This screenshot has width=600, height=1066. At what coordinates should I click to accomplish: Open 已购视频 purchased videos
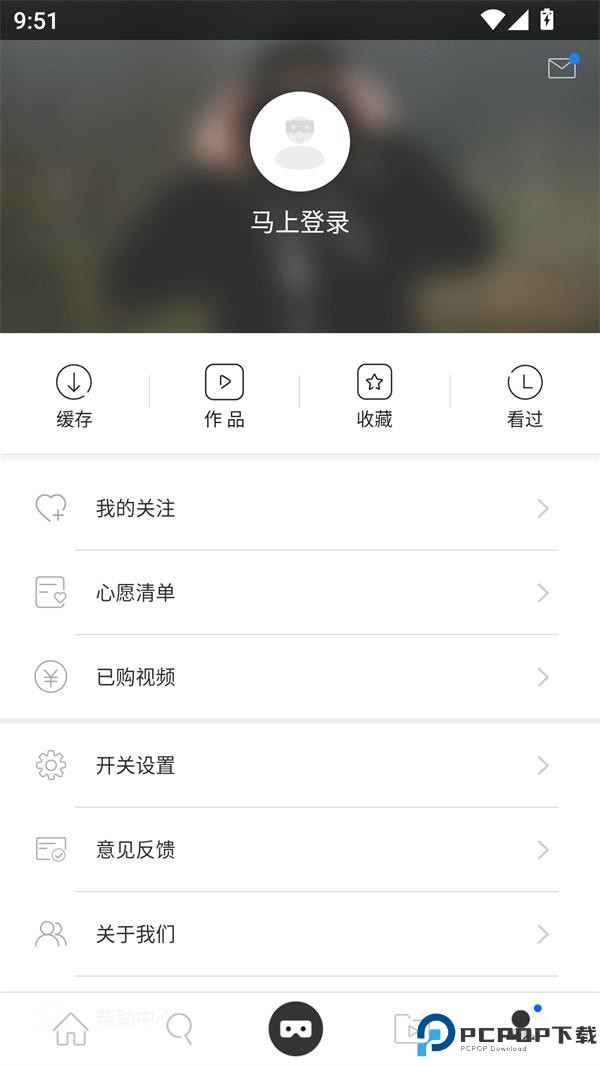(x=300, y=677)
